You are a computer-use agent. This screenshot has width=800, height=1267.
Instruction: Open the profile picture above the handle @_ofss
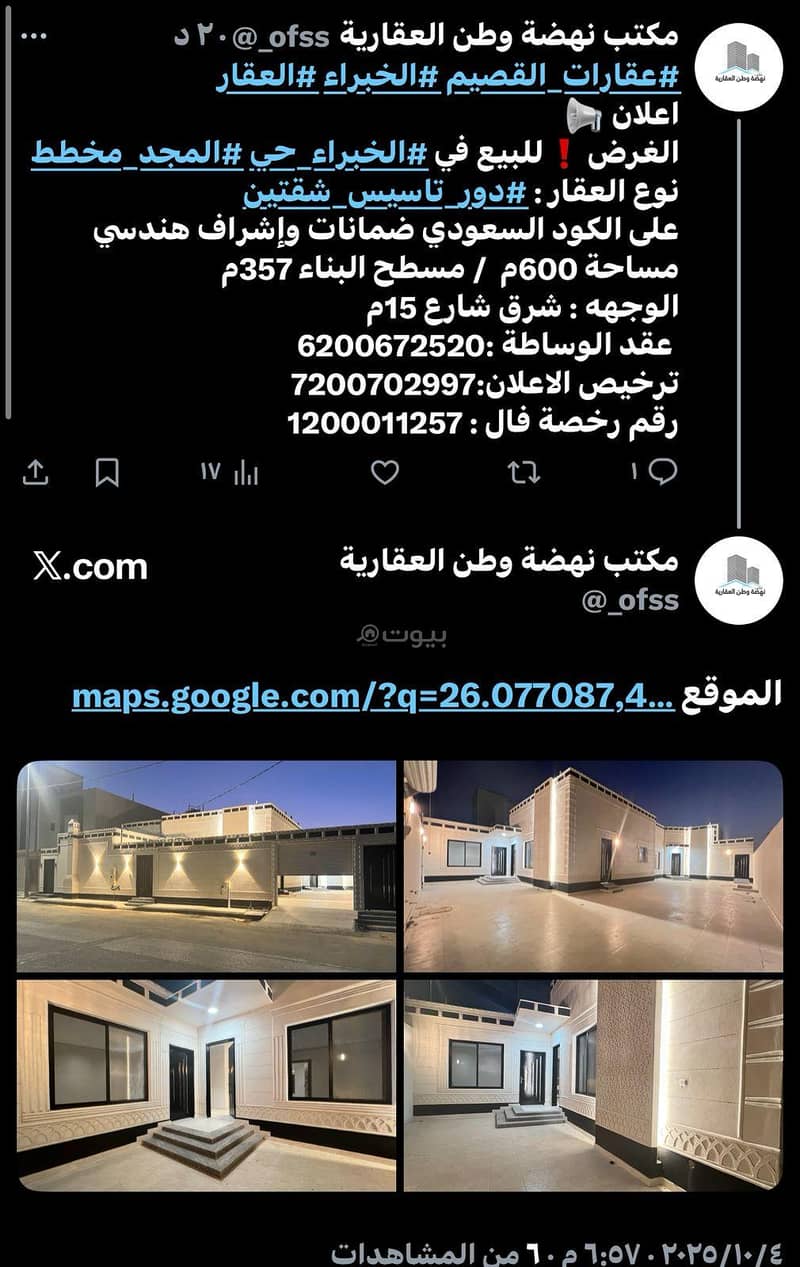(x=738, y=579)
